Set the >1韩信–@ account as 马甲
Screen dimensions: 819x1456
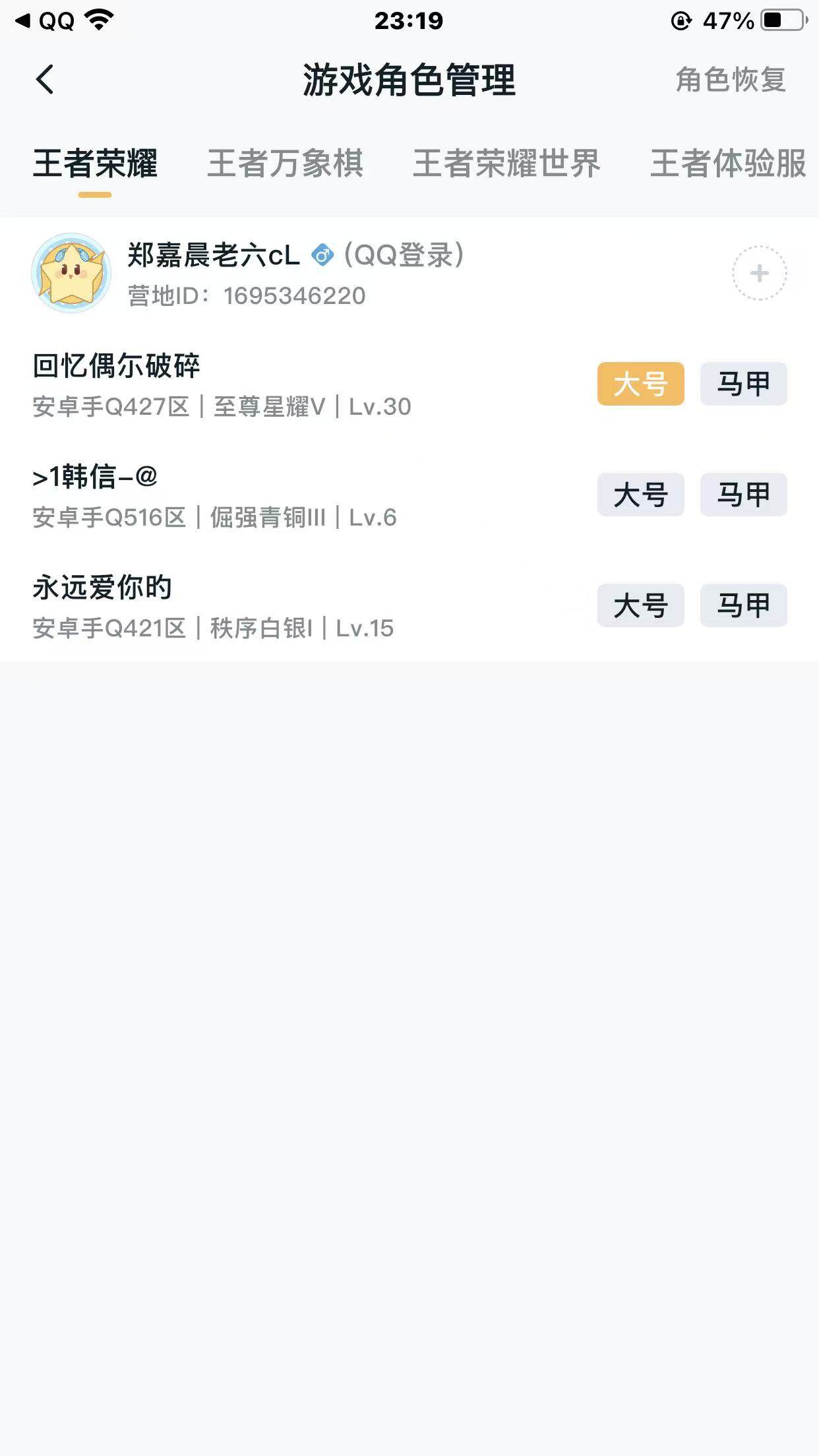point(744,496)
